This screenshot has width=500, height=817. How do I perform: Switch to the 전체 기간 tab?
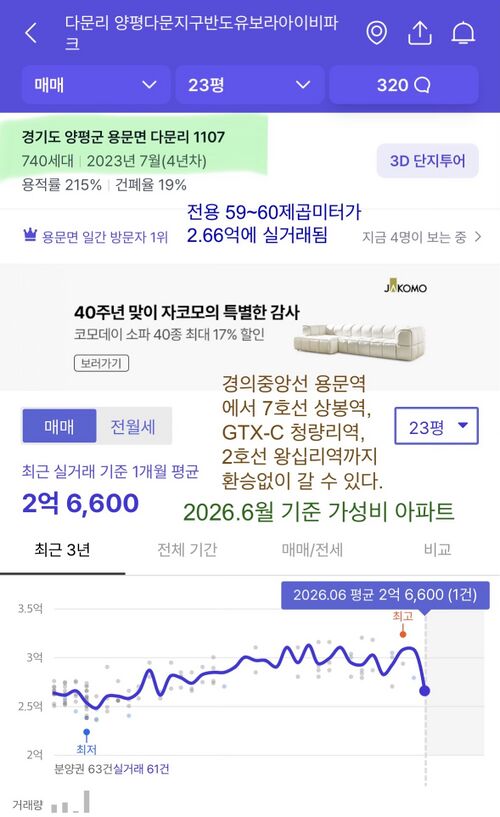(188, 550)
